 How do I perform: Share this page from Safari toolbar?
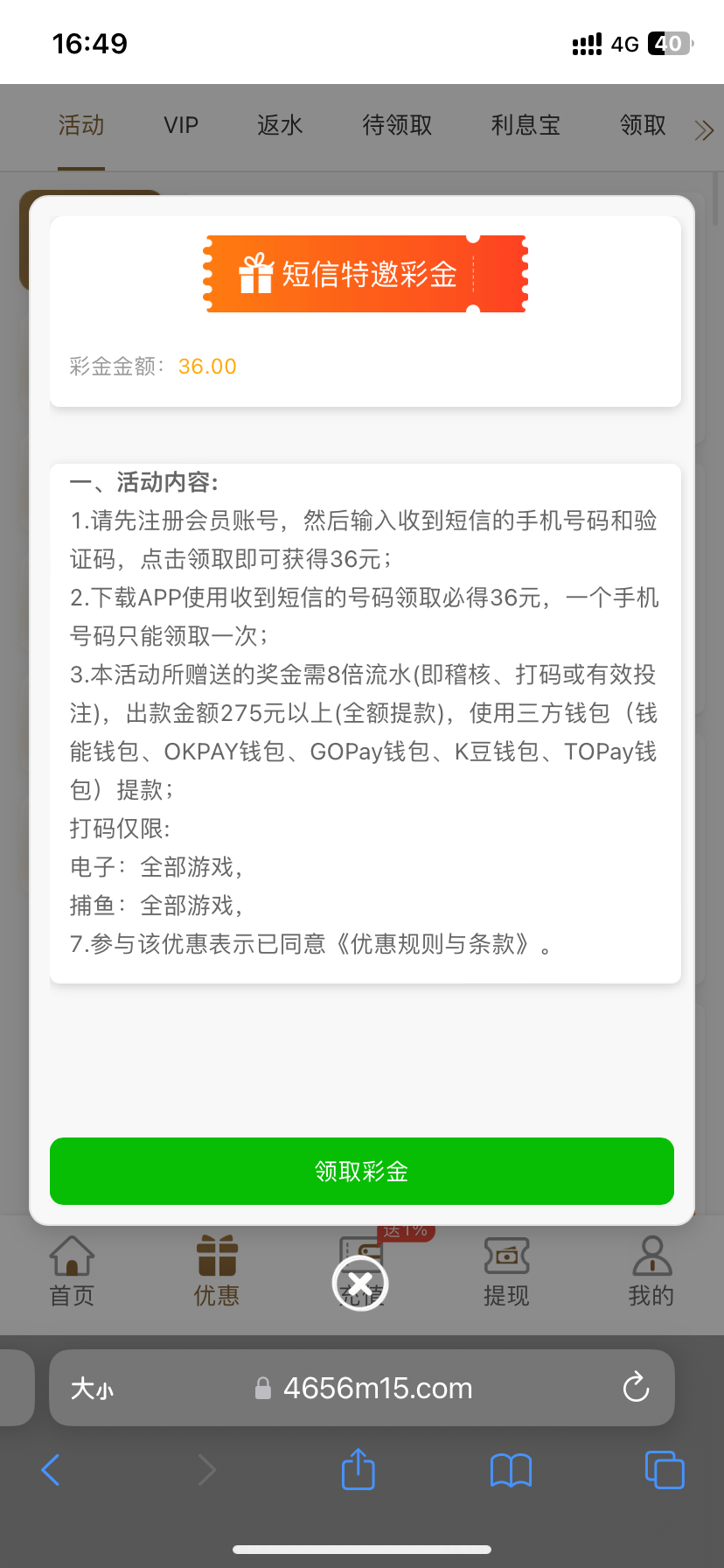[x=358, y=1469]
